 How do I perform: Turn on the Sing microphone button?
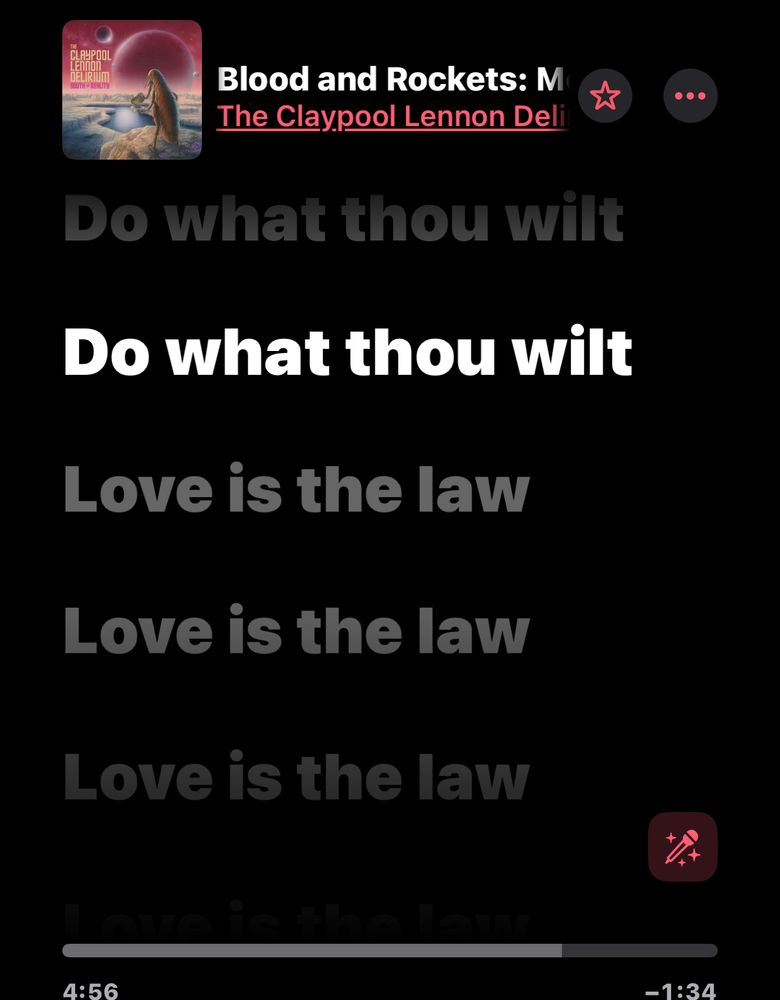[683, 847]
